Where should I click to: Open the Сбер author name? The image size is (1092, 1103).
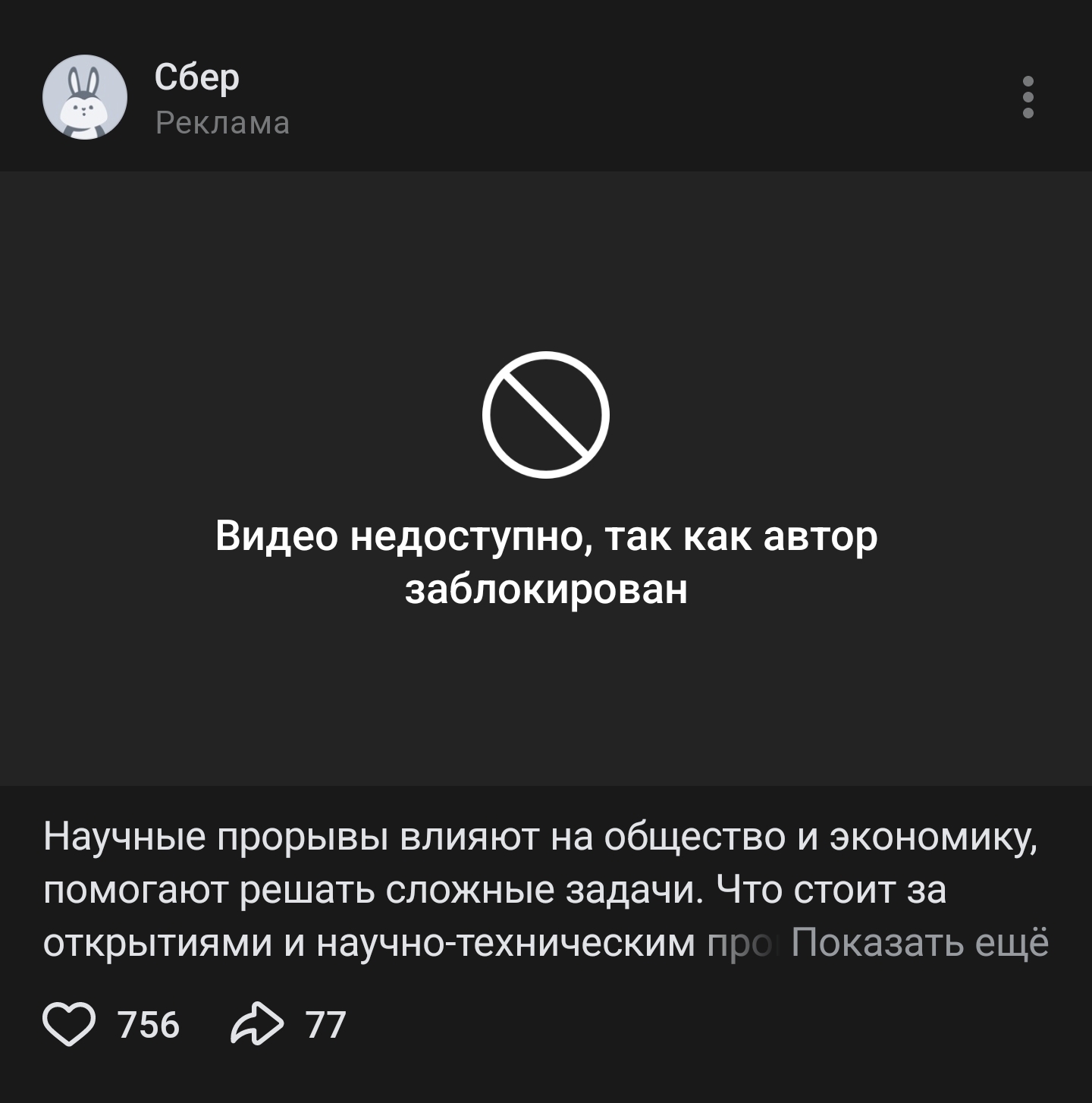tap(197, 77)
